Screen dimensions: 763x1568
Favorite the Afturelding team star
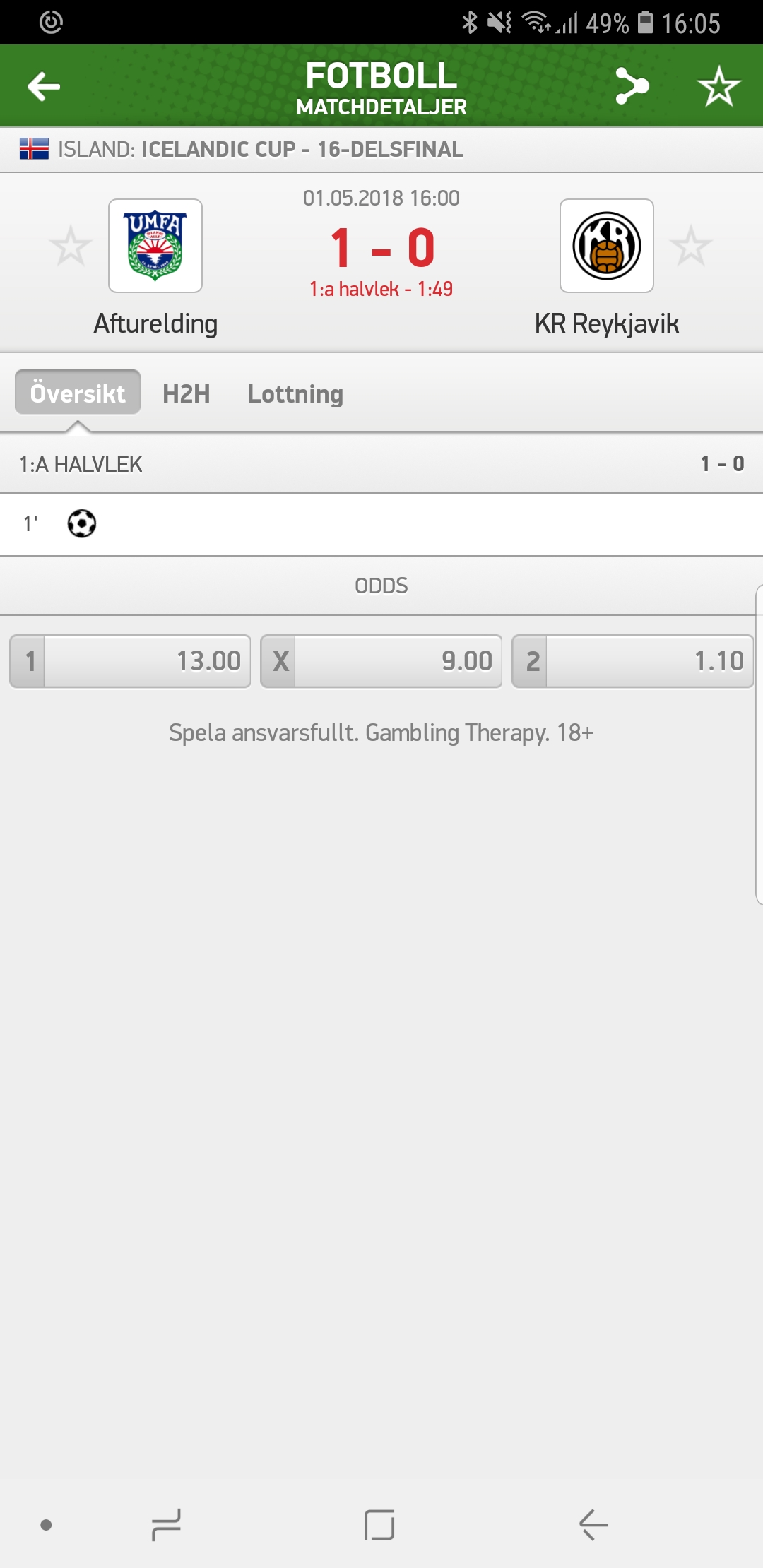point(71,246)
